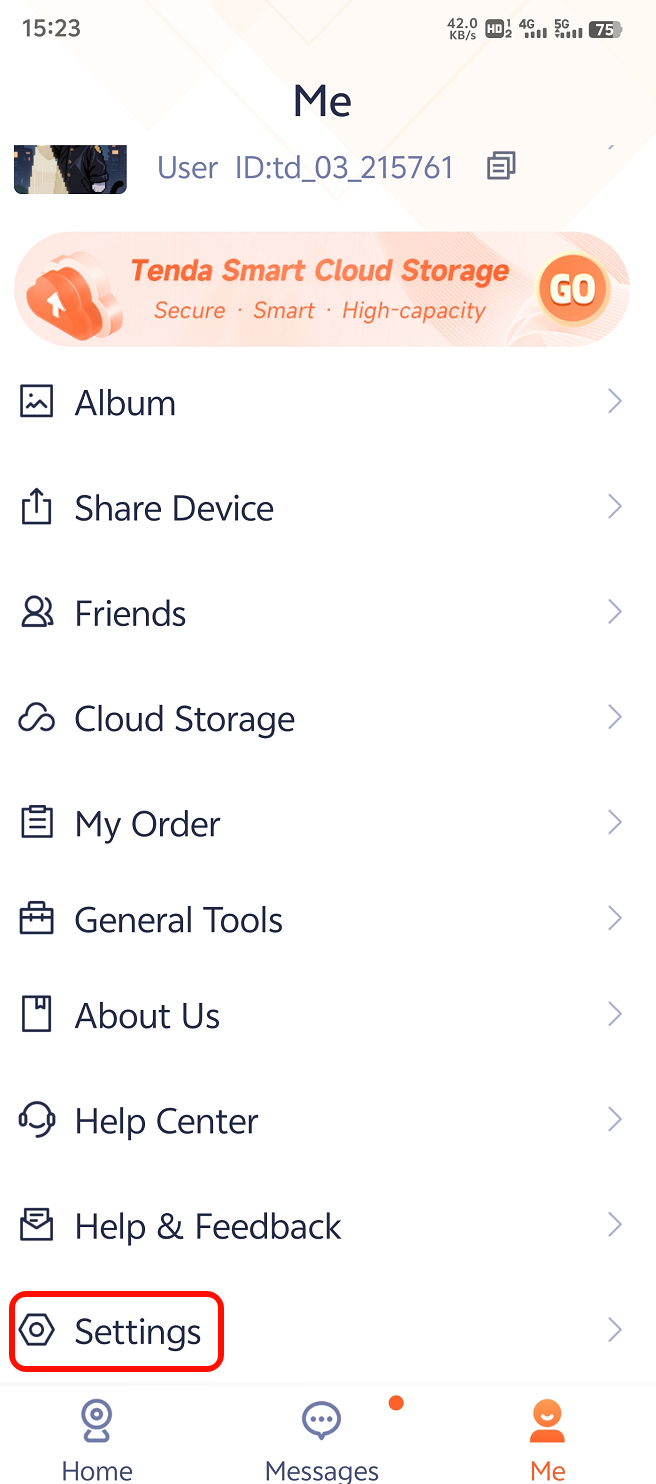Tap the GO button on cloud banner
The height and width of the screenshot is (1484, 656).
pyautogui.click(x=573, y=289)
